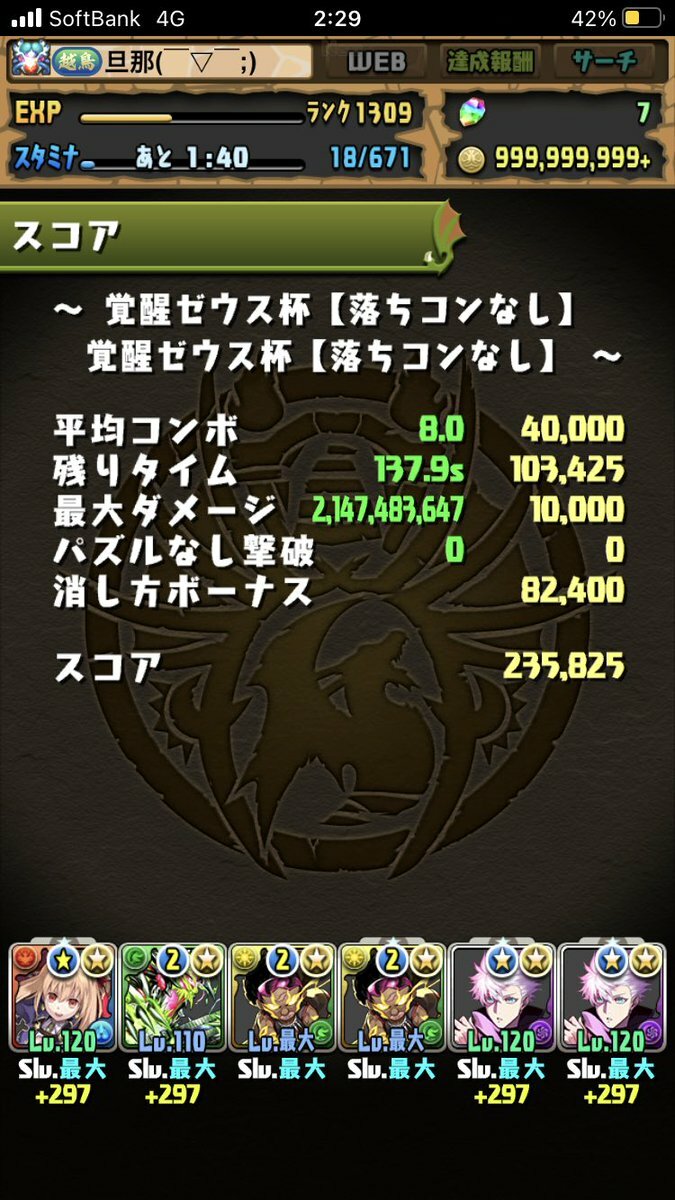Tap the サーチ search button
The image size is (675, 1200).
[x=604, y=61]
